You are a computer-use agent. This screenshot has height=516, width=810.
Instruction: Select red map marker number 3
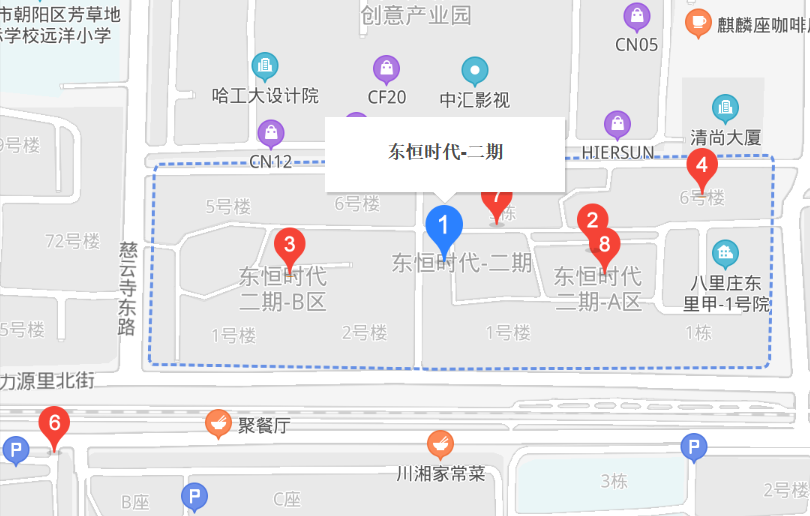click(x=289, y=244)
